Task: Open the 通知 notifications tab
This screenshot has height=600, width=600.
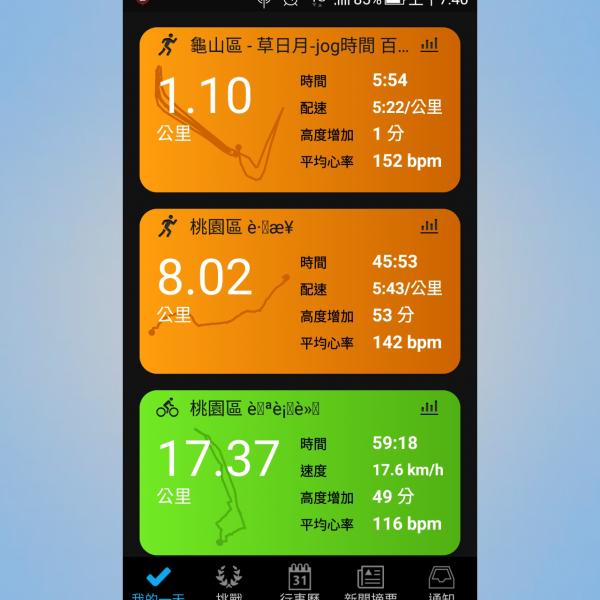Action: point(441,580)
